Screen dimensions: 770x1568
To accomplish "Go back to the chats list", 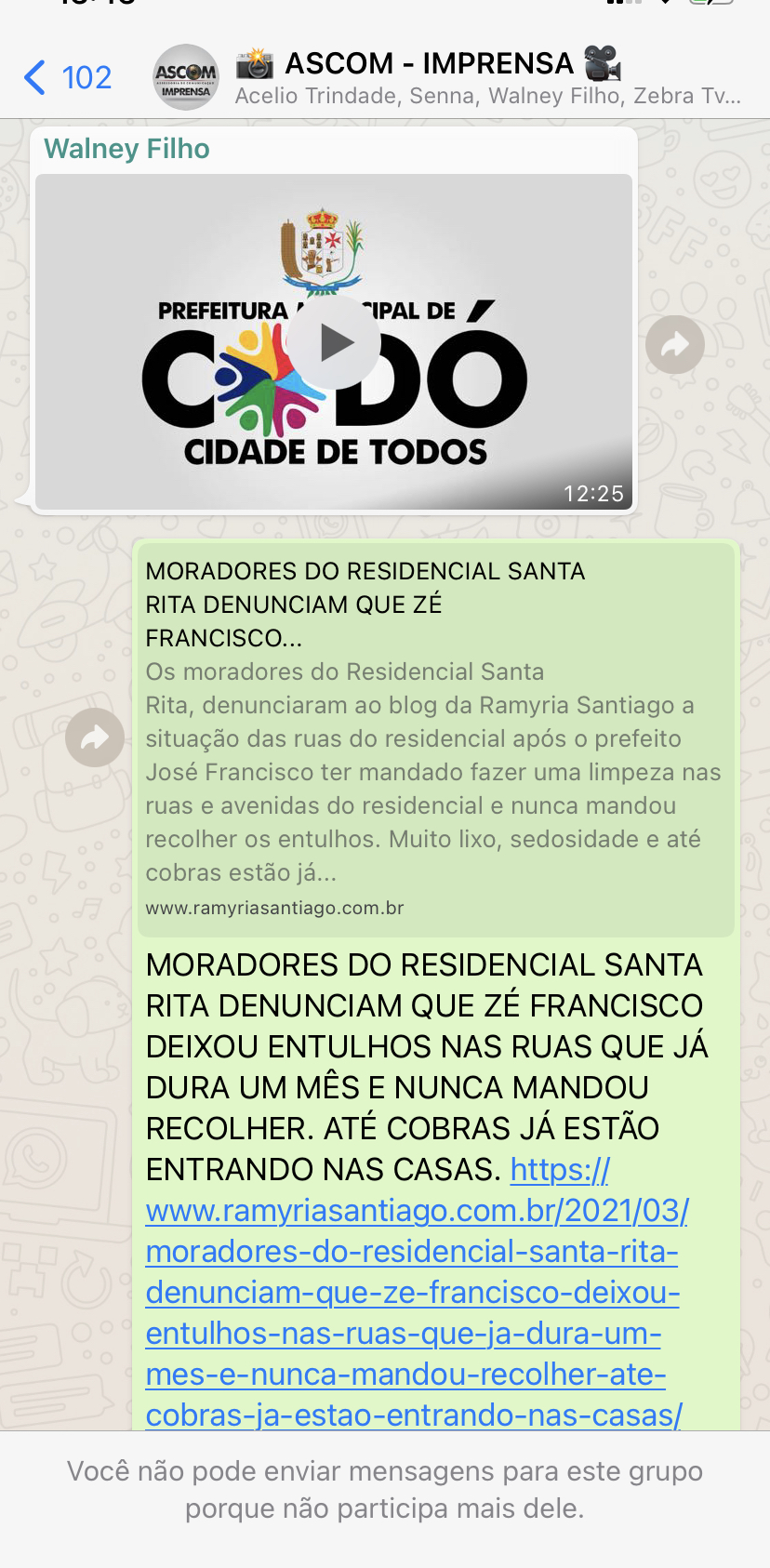I will click(x=65, y=77).
